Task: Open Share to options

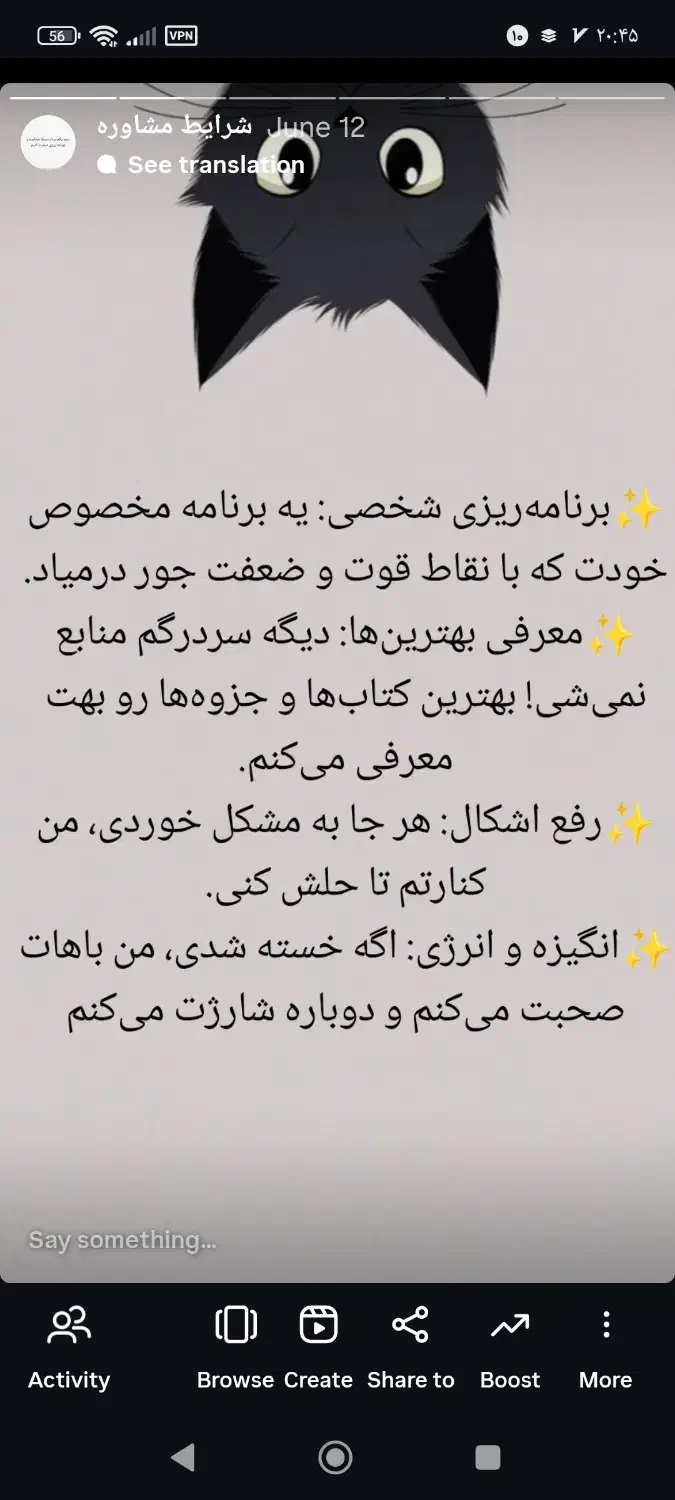Action: pyautogui.click(x=411, y=1348)
